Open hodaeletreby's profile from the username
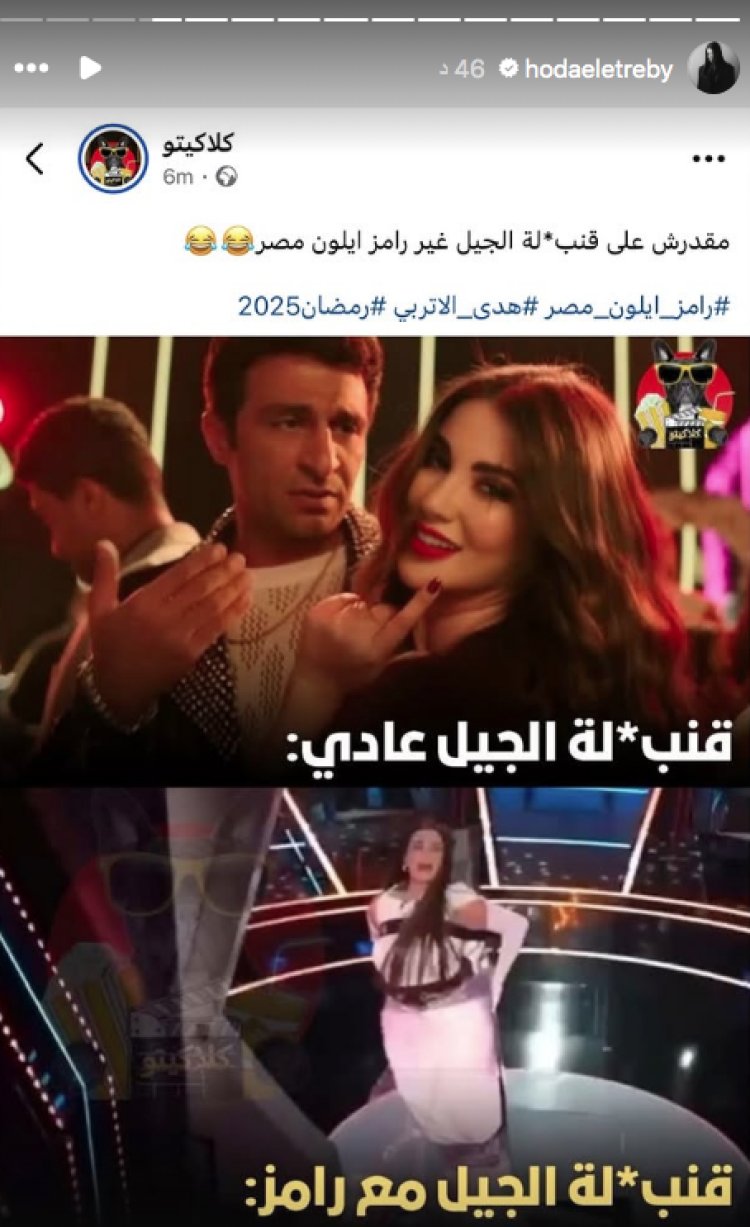Screen dimensions: 750x1227 [x=598, y=69]
